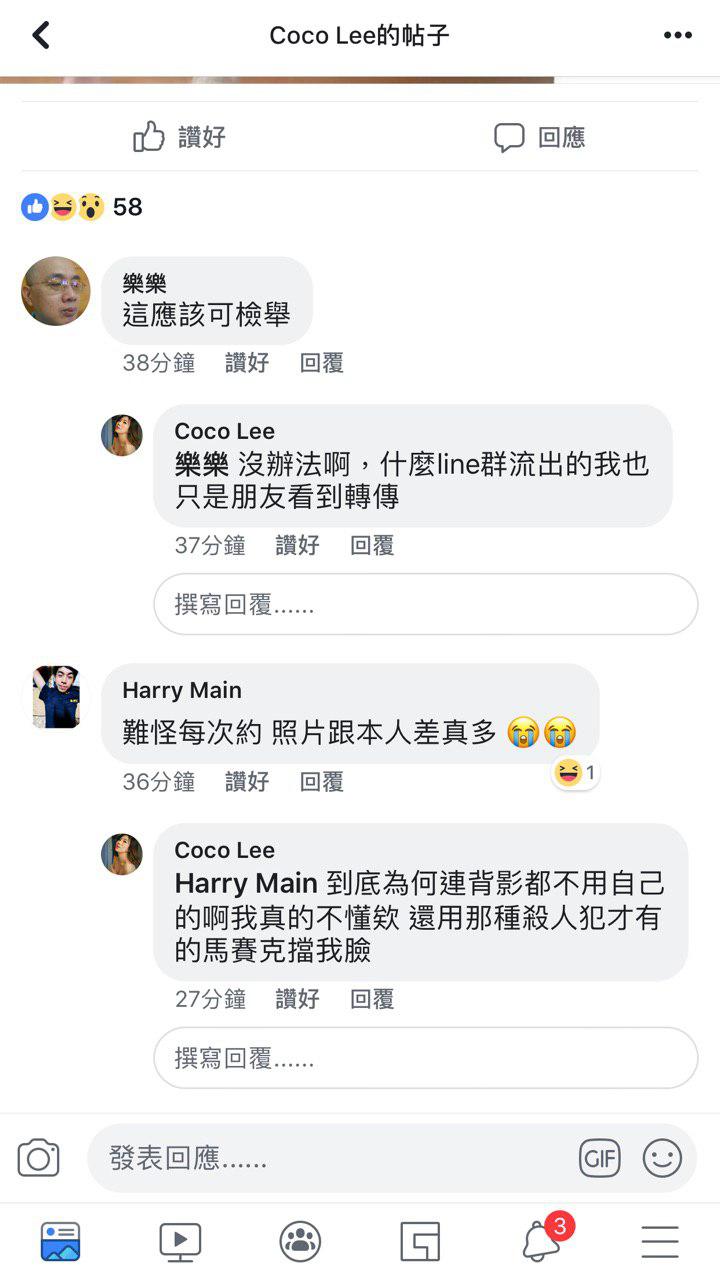Open notifications bell showing 3 alerts
720x1280 pixels.
540,1240
